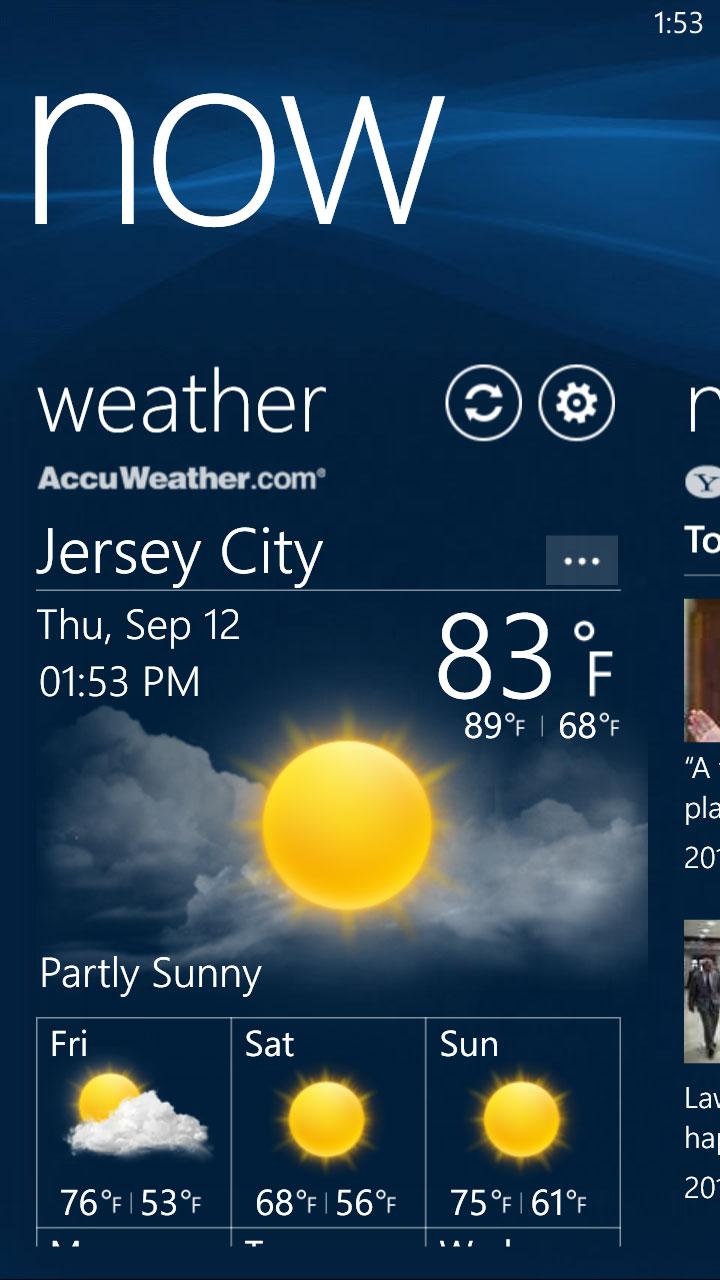Refresh the weather data

tap(483, 403)
